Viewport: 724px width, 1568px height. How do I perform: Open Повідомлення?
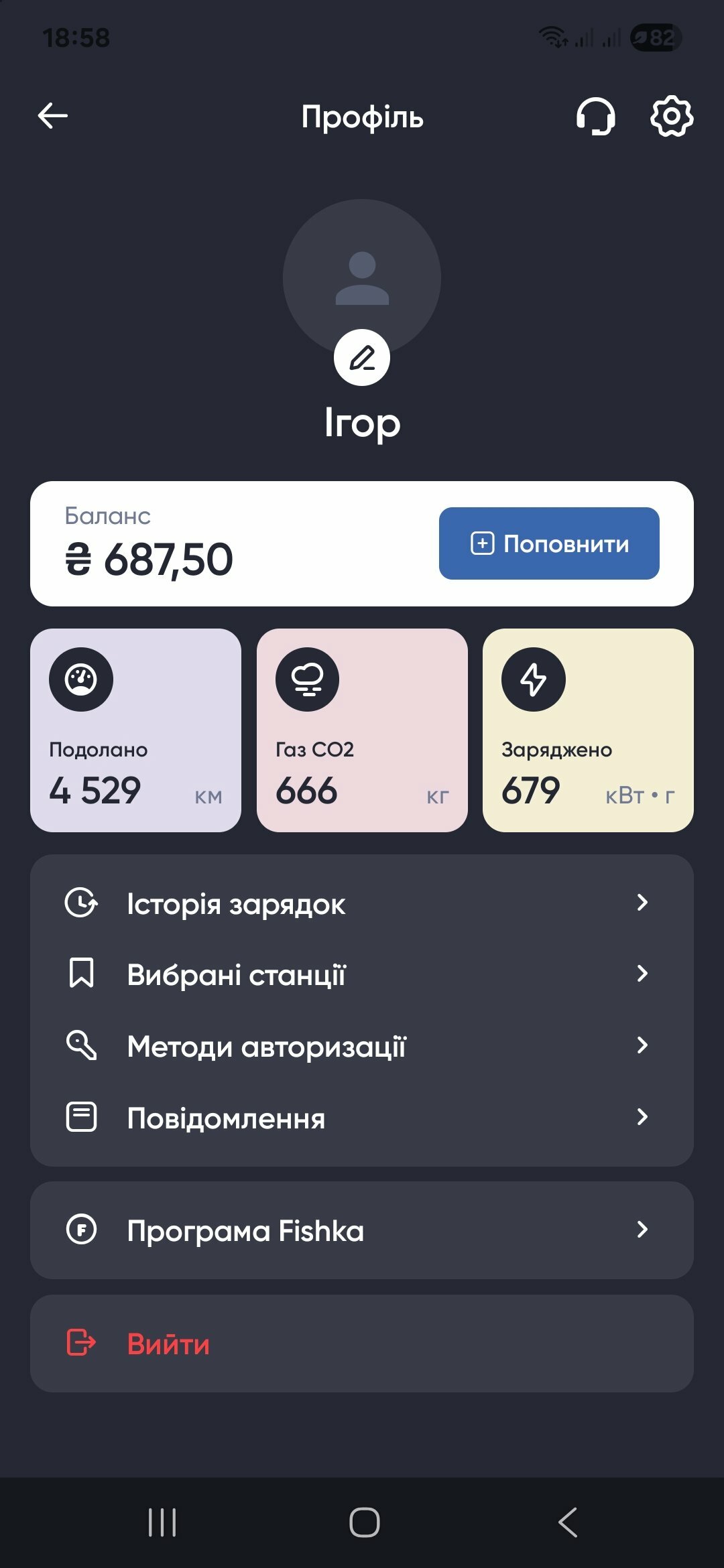click(362, 1118)
